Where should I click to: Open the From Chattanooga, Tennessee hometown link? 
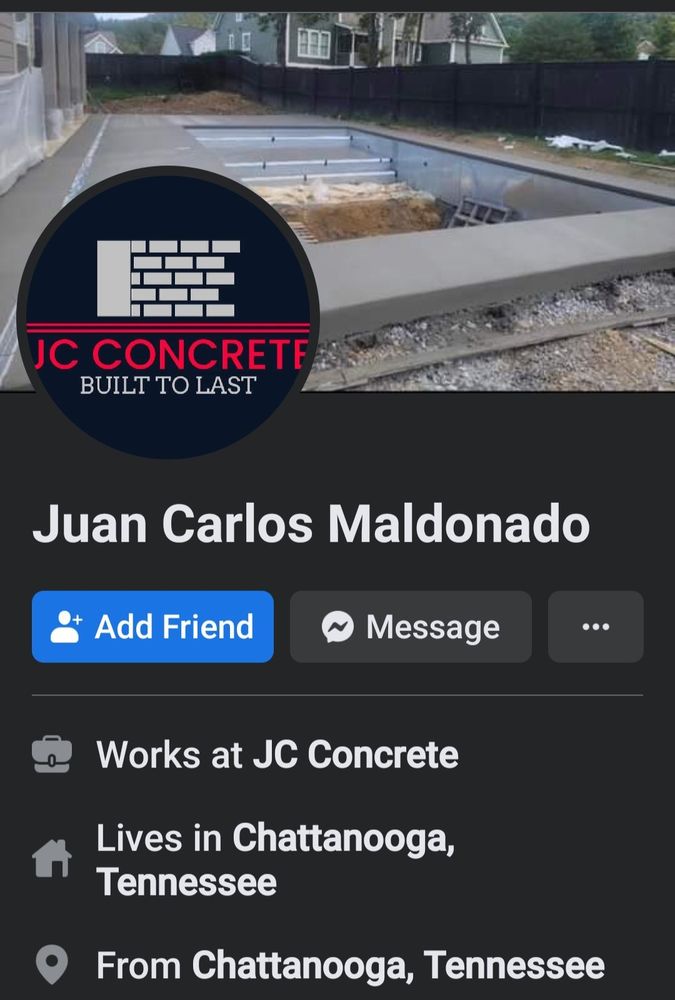pos(398,966)
